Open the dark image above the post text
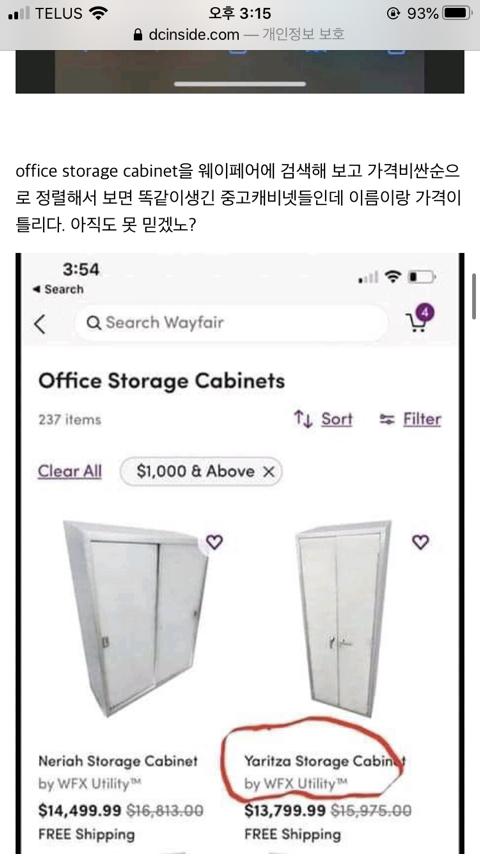The width and height of the screenshot is (480, 854). point(240,72)
